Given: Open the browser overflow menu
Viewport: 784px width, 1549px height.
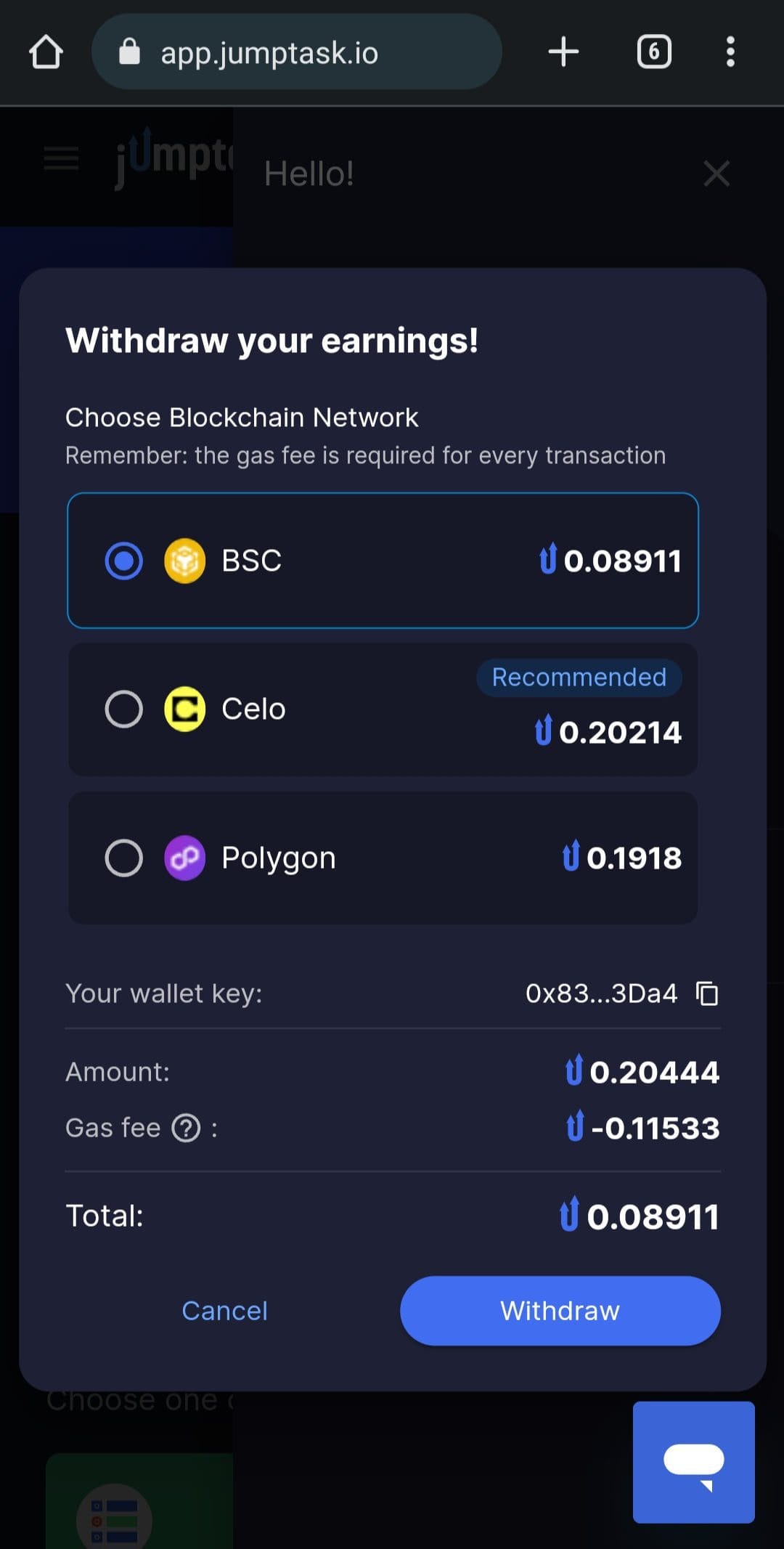Looking at the screenshot, I should [730, 52].
